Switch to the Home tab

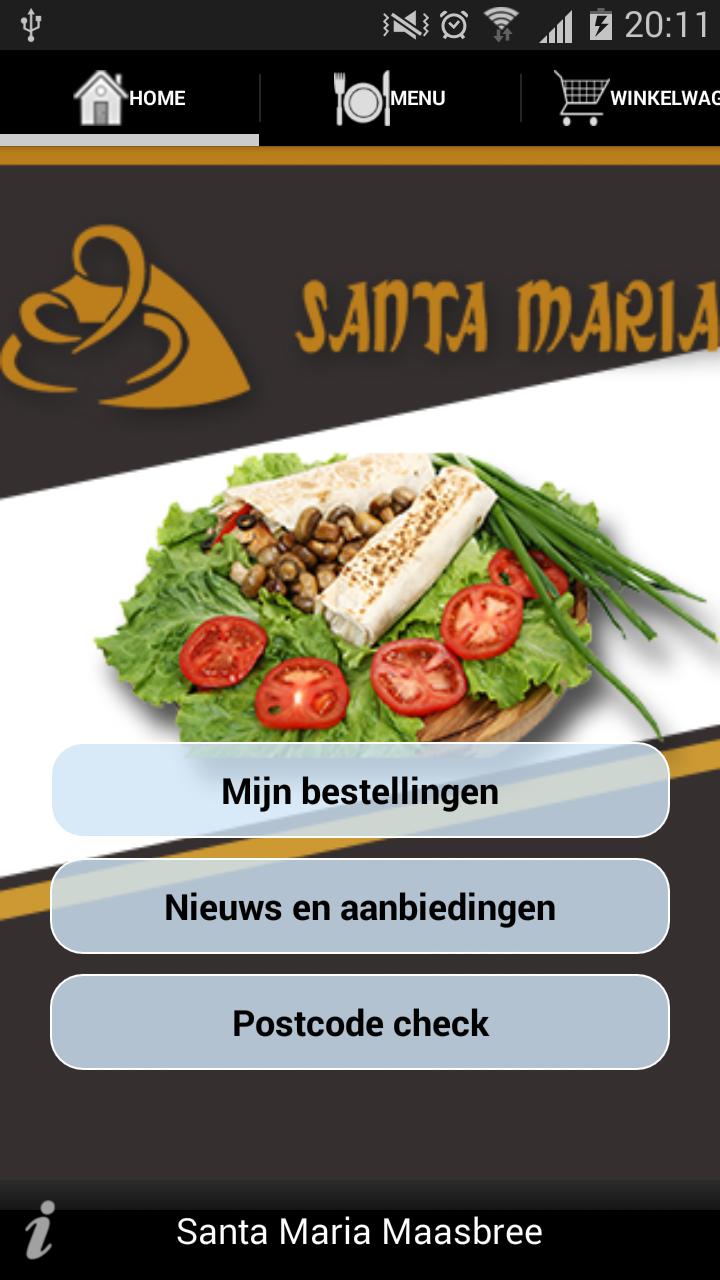[130, 98]
